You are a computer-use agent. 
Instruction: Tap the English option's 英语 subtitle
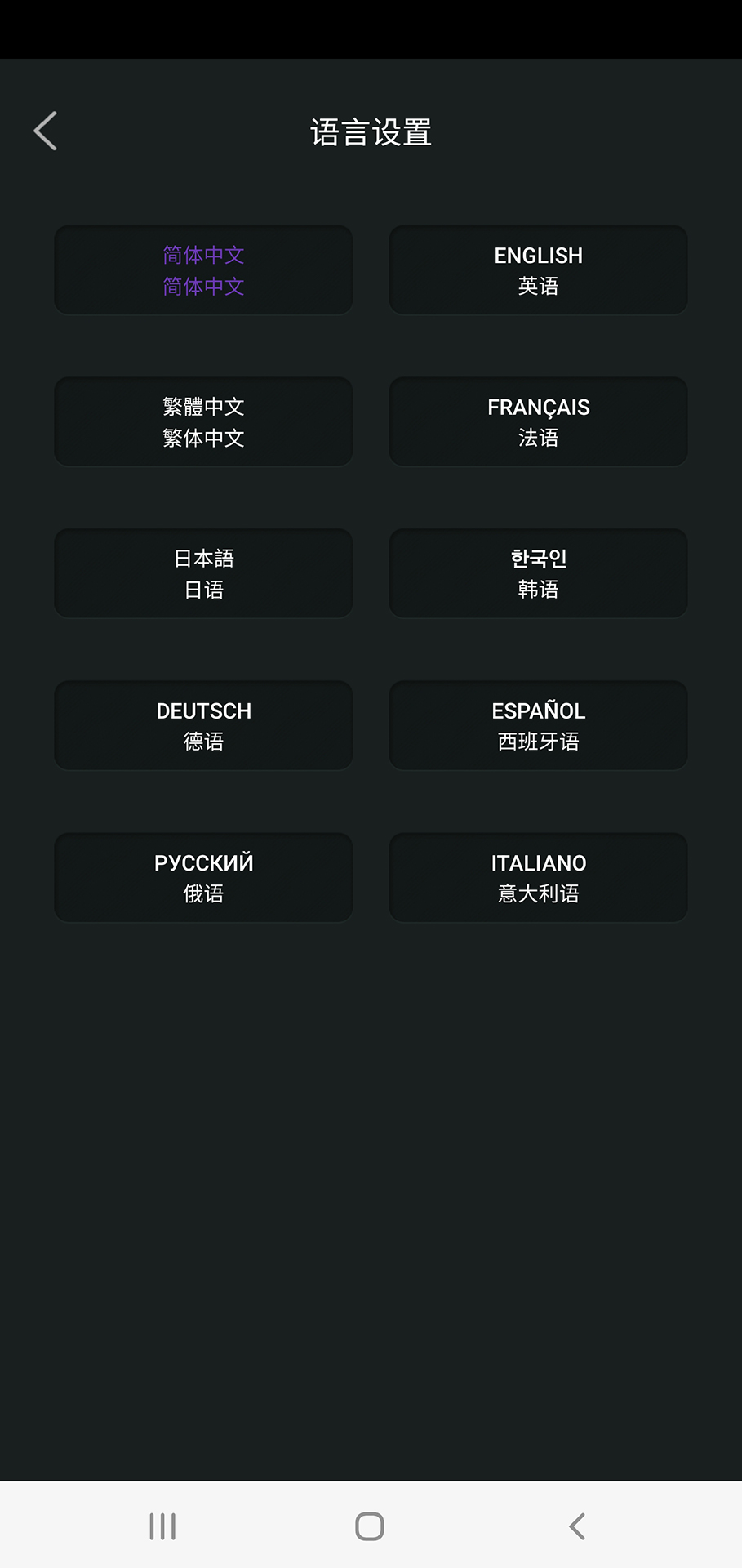pos(538,284)
